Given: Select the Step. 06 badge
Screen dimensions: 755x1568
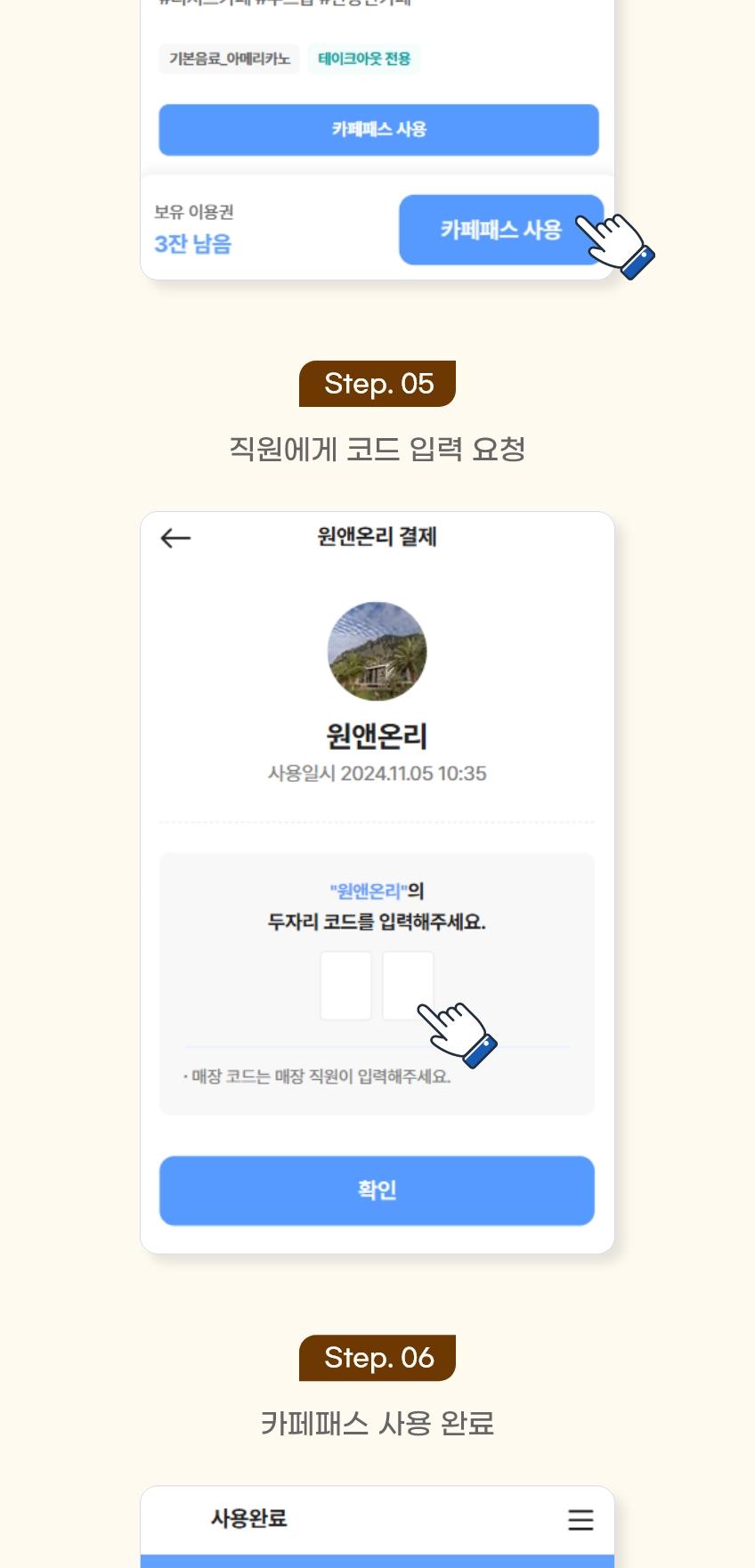Looking at the screenshot, I should pyautogui.click(x=377, y=1358).
